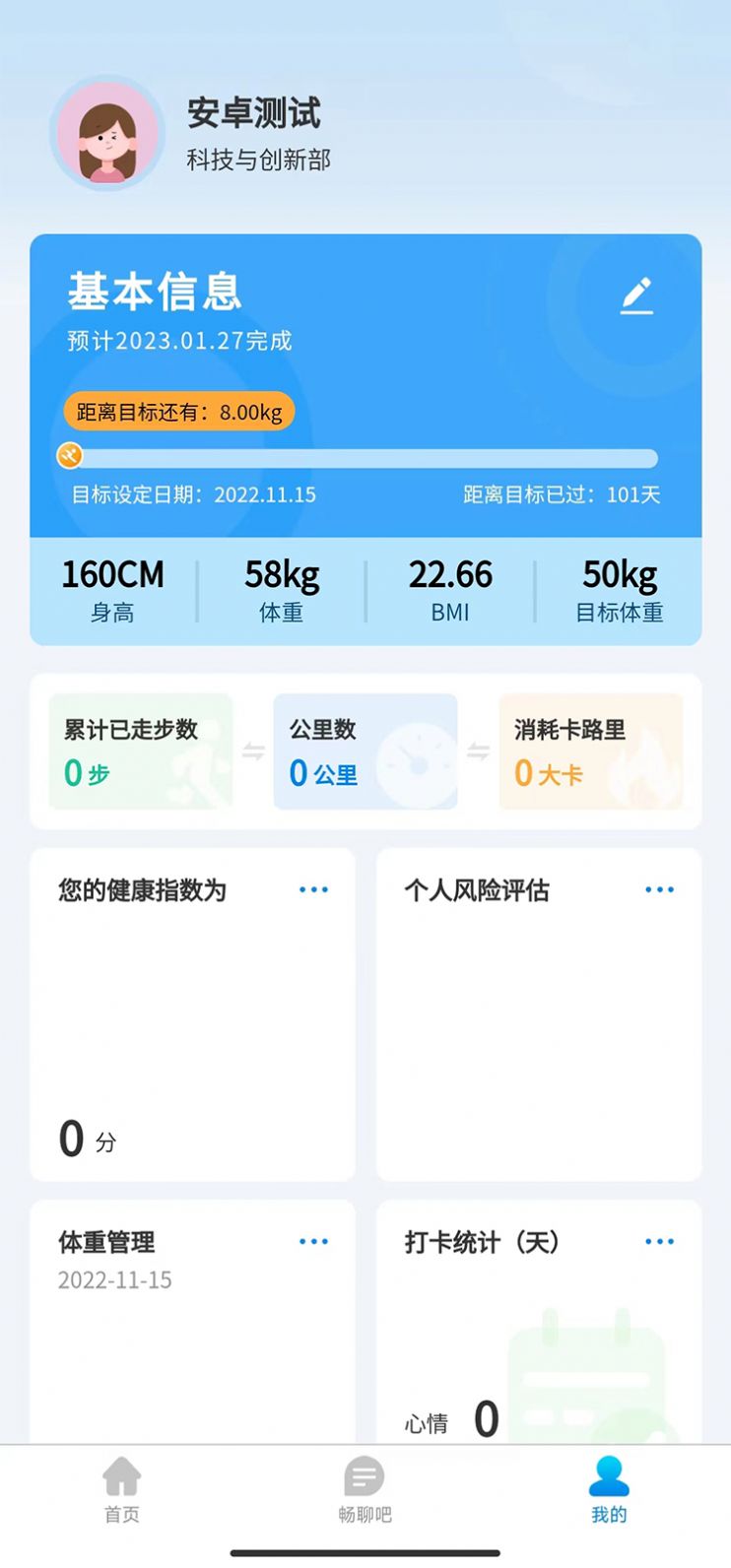The width and height of the screenshot is (731, 1568).
Task: Tap the 50kg 目标体重 stat
Action: pos(622,589)
